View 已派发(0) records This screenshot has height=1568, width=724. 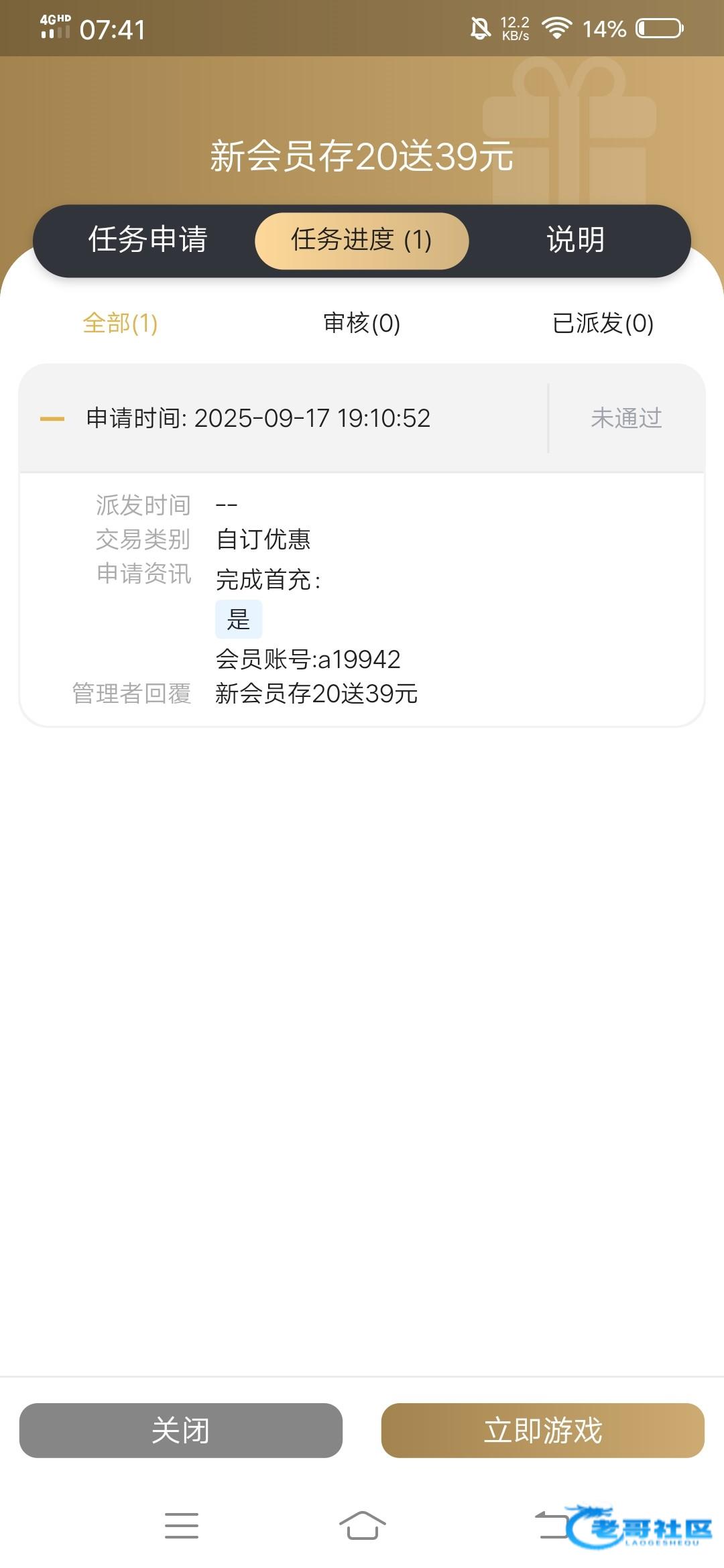(x=602, y=324)
